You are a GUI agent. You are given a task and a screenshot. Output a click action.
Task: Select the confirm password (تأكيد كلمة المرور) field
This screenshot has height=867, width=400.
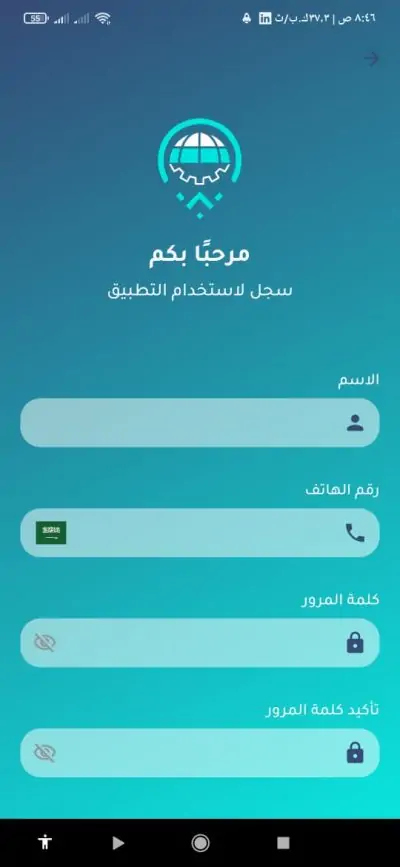[x=200, y=753]
